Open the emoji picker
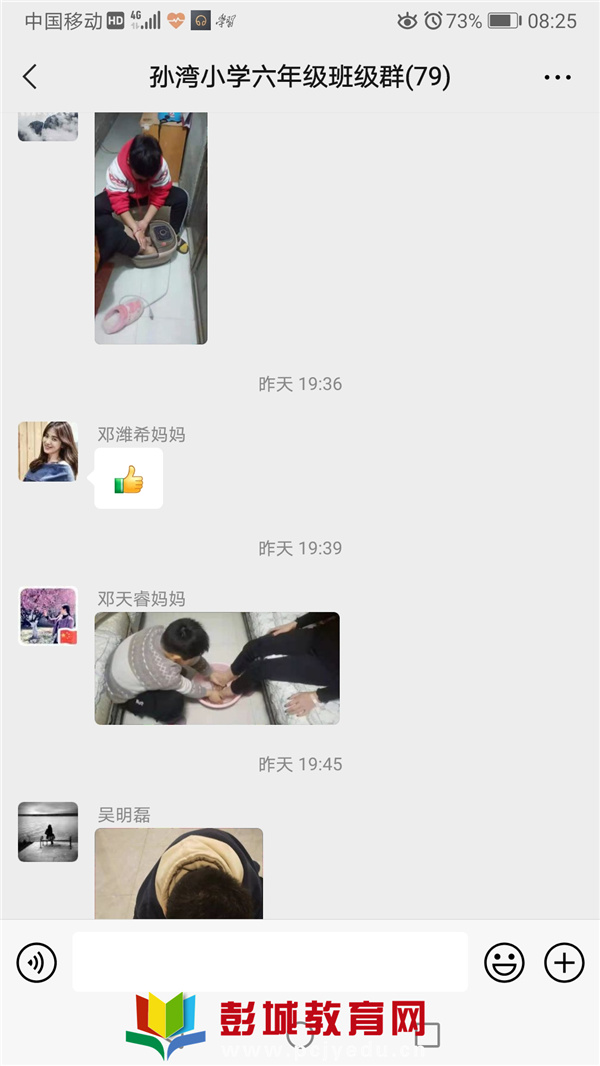600x1066 pixels. tap(504, 963)
